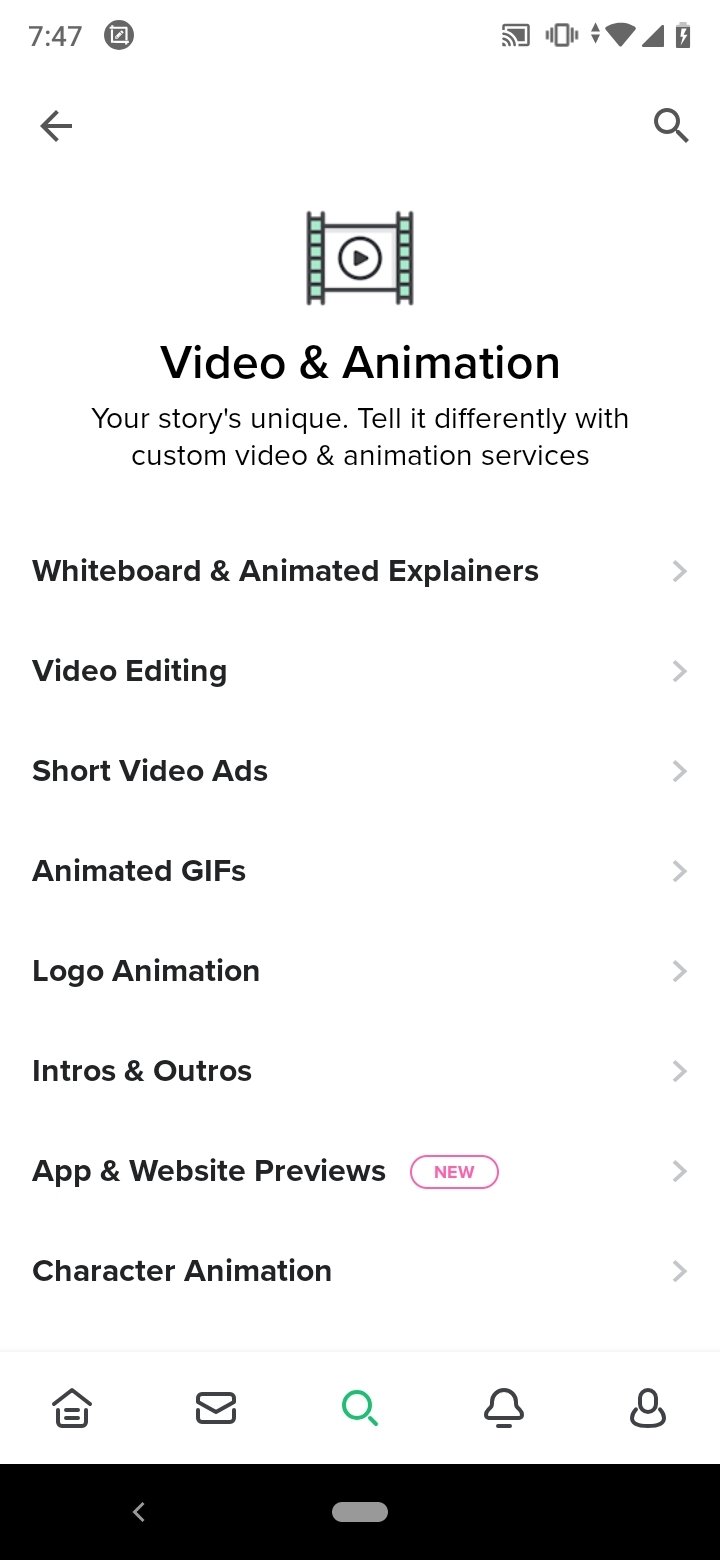Screen dimensions: 720x1560
Task: Open the Short Video Ads service
Action: coord(150,771)
